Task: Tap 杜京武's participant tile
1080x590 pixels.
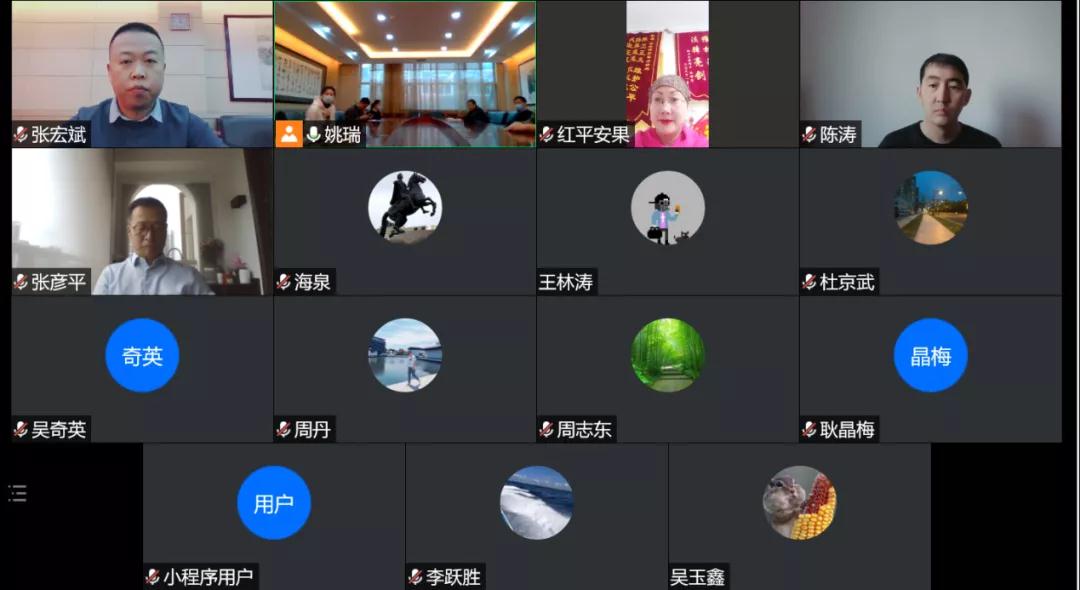Action: point(930,221)
